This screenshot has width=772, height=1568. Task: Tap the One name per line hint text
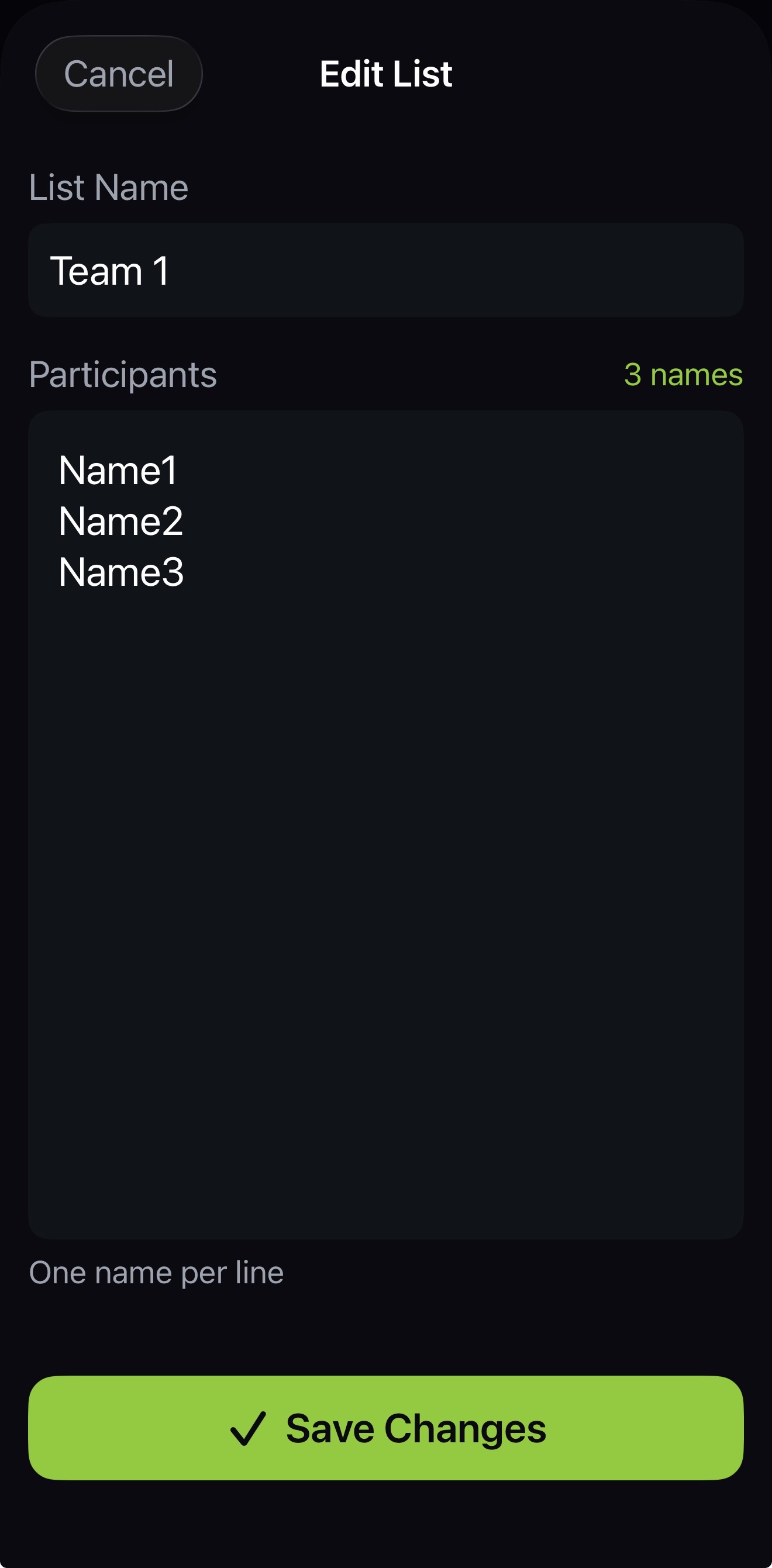click(x=157, y=1272)
